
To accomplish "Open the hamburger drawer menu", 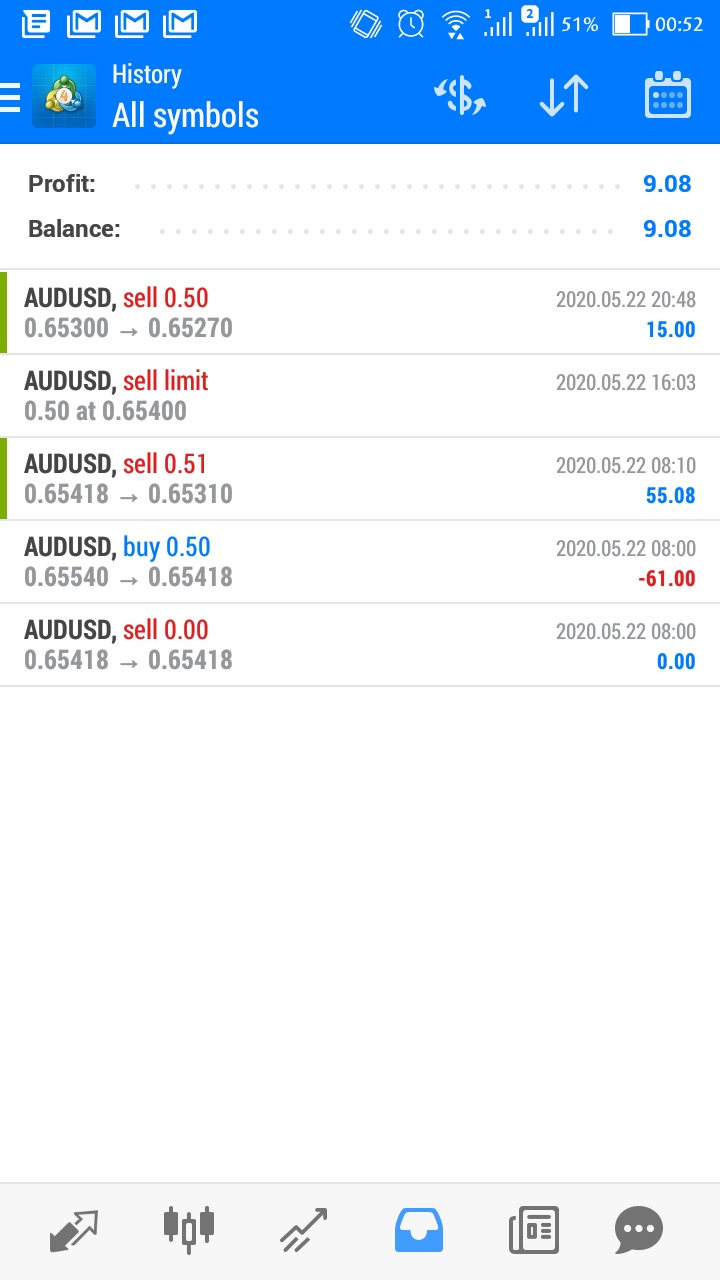I will pyautogui.click(x=10, y=97).
